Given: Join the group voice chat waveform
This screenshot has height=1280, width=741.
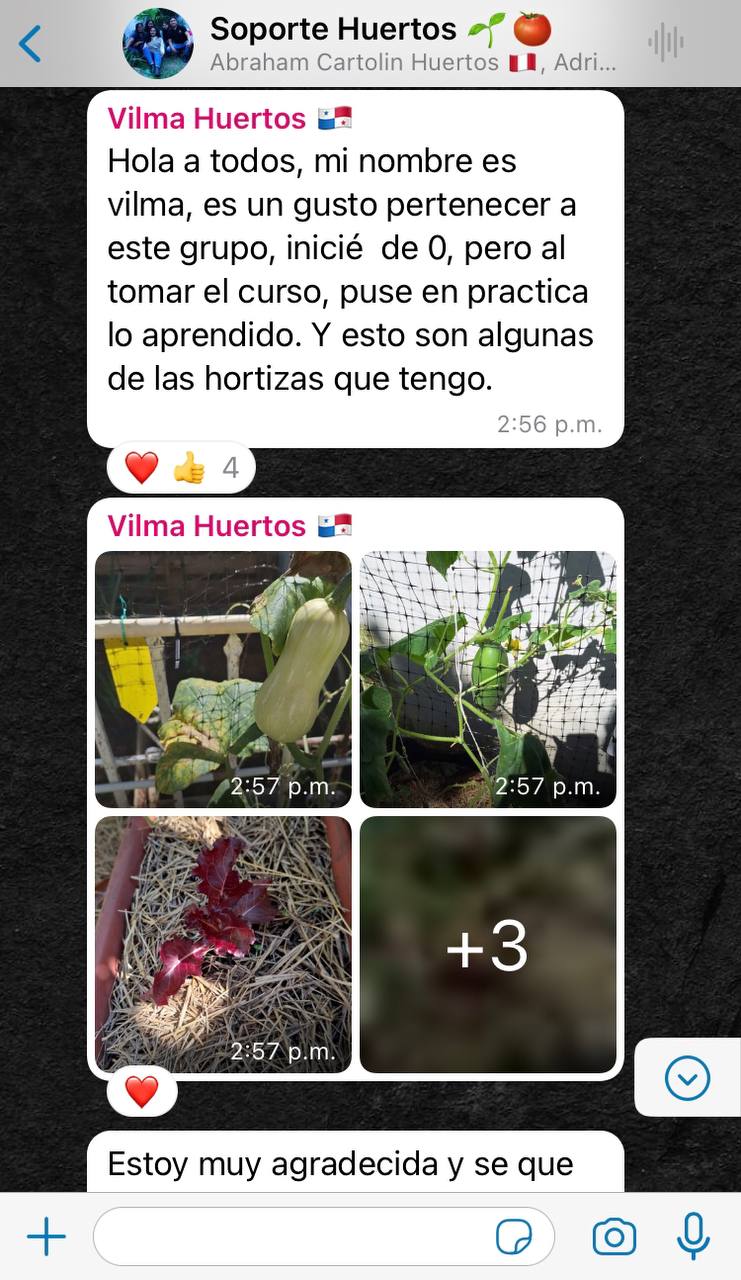Looking at the screenshot, I should 665,43.
